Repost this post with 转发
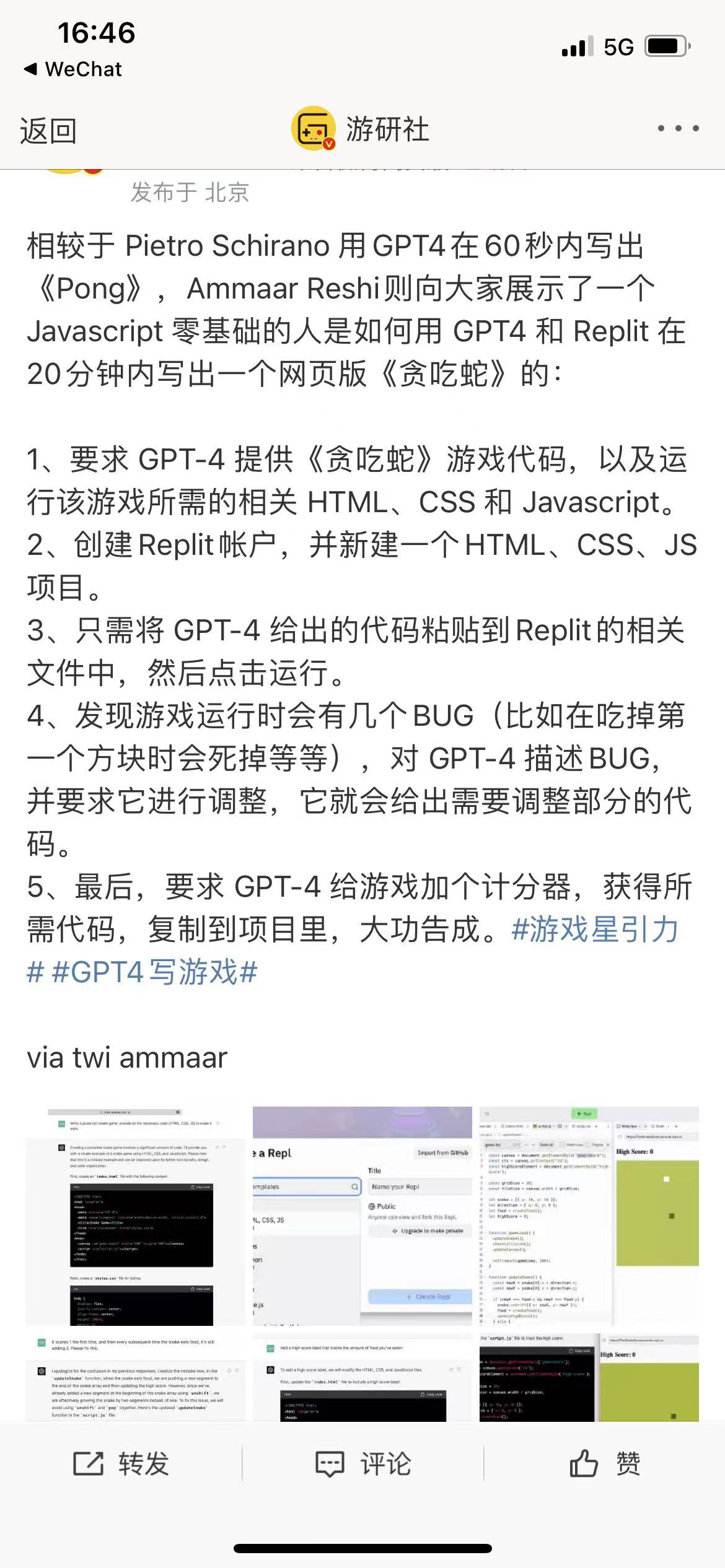This screenshot has height=1568, width=725. click(x=121, y=1464)
